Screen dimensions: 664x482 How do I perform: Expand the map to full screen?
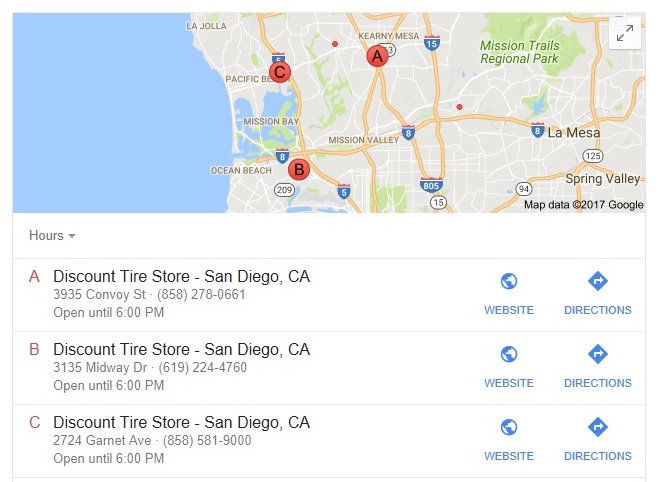(624, 34)
